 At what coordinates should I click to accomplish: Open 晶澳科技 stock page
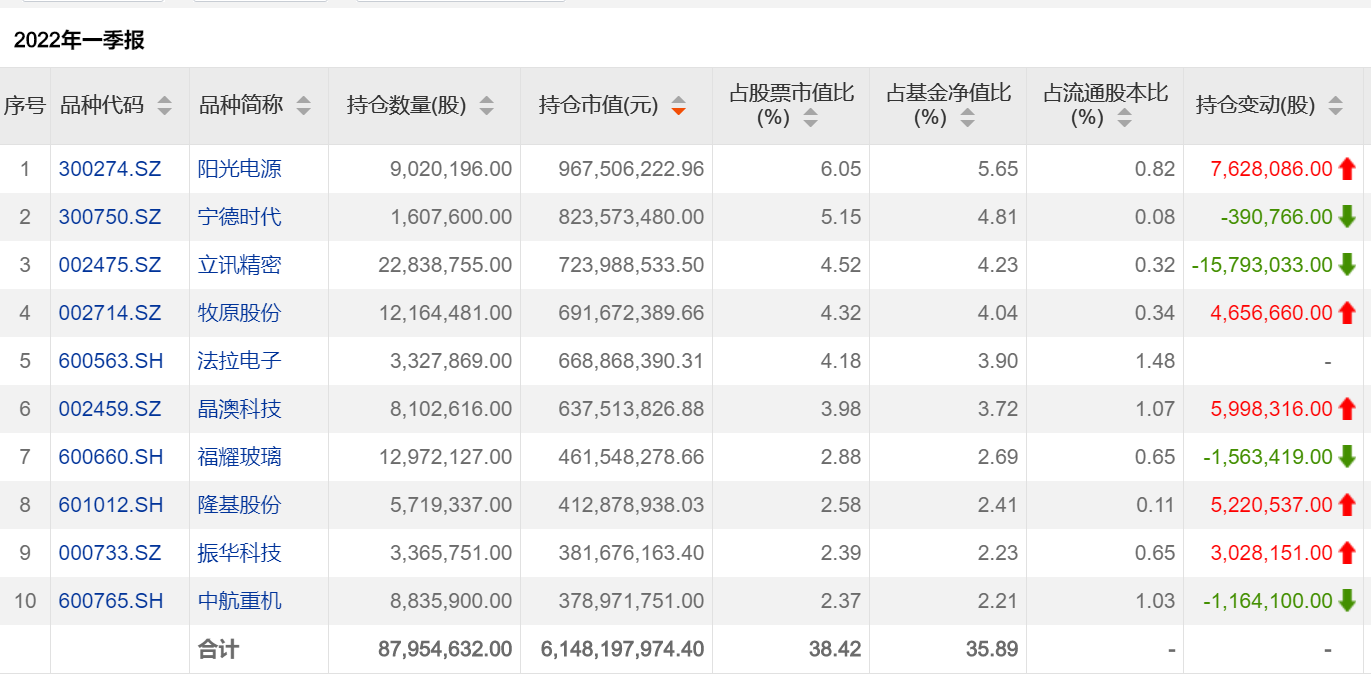click(240, 409)
